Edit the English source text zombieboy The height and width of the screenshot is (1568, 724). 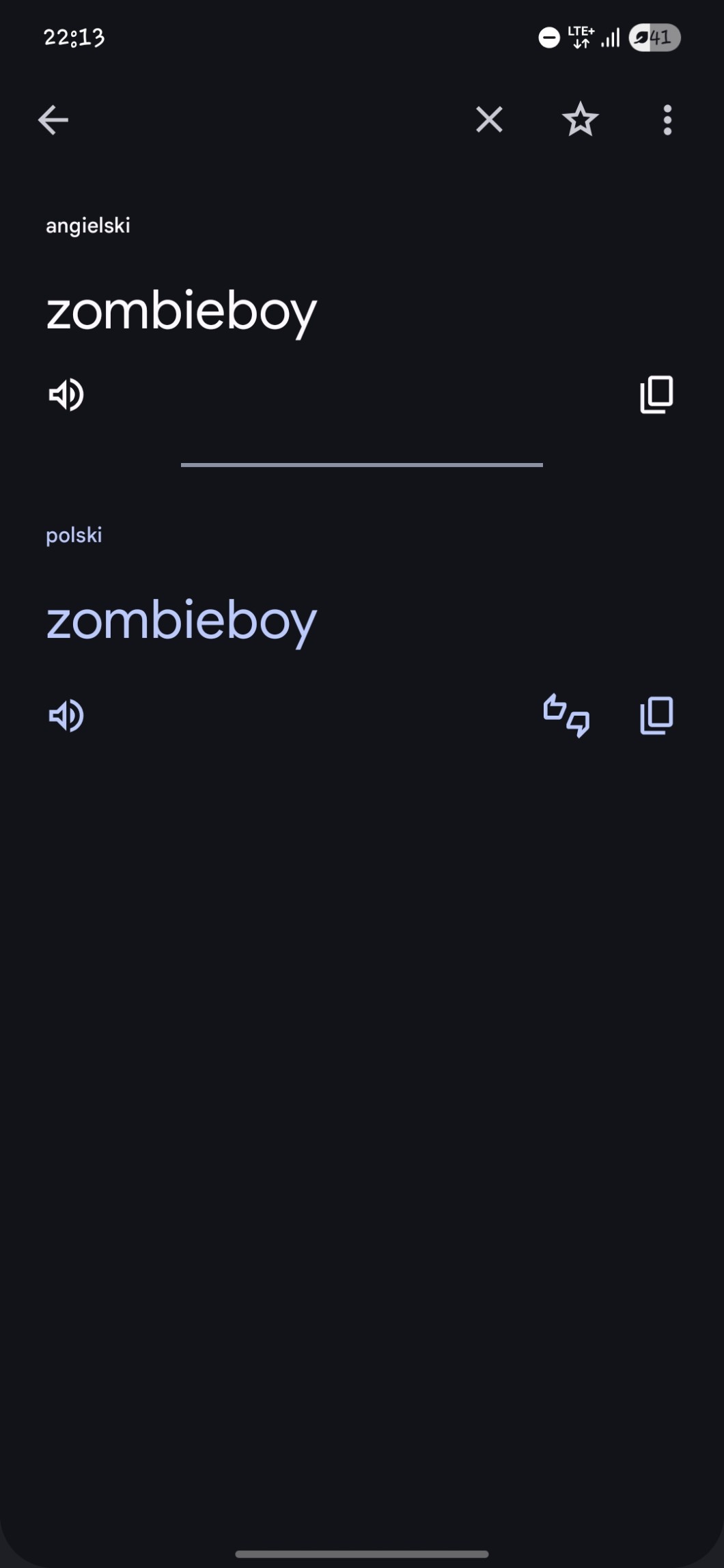click(181, 312)
